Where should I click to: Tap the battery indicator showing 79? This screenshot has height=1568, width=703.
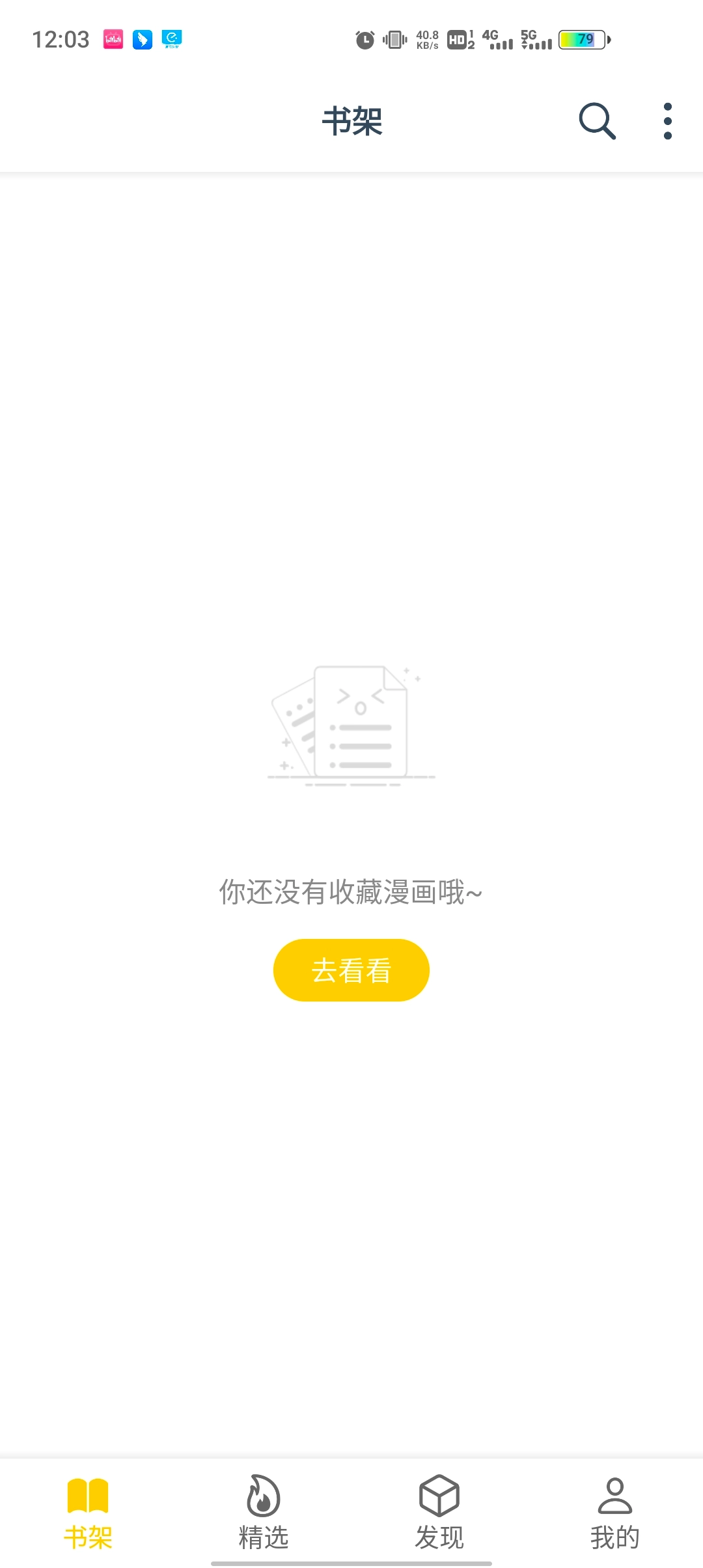(x=581, y=39)
